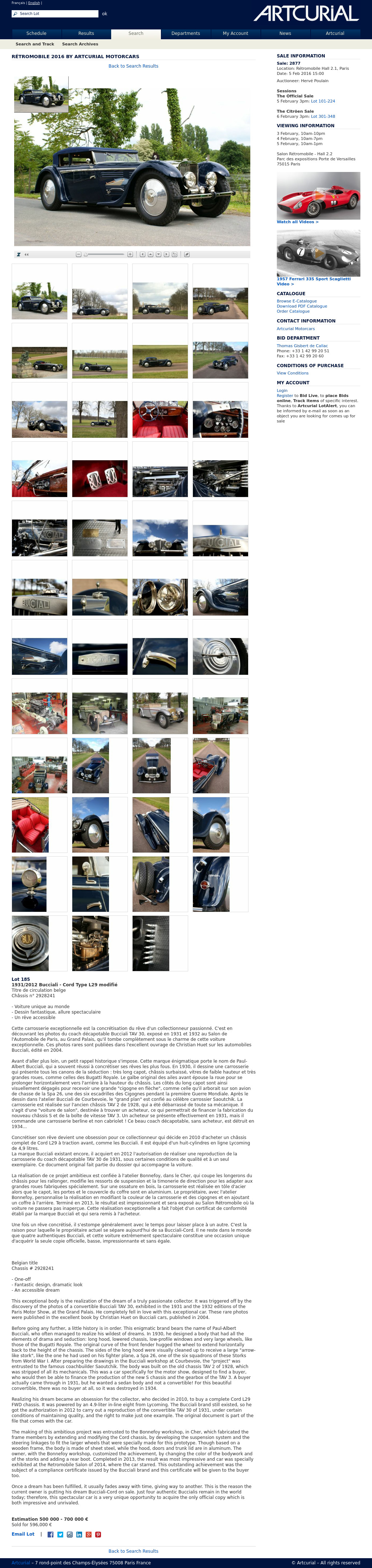This screenshot has height=1568, width=372.
Task: Switch language to English
Action: 34,3
